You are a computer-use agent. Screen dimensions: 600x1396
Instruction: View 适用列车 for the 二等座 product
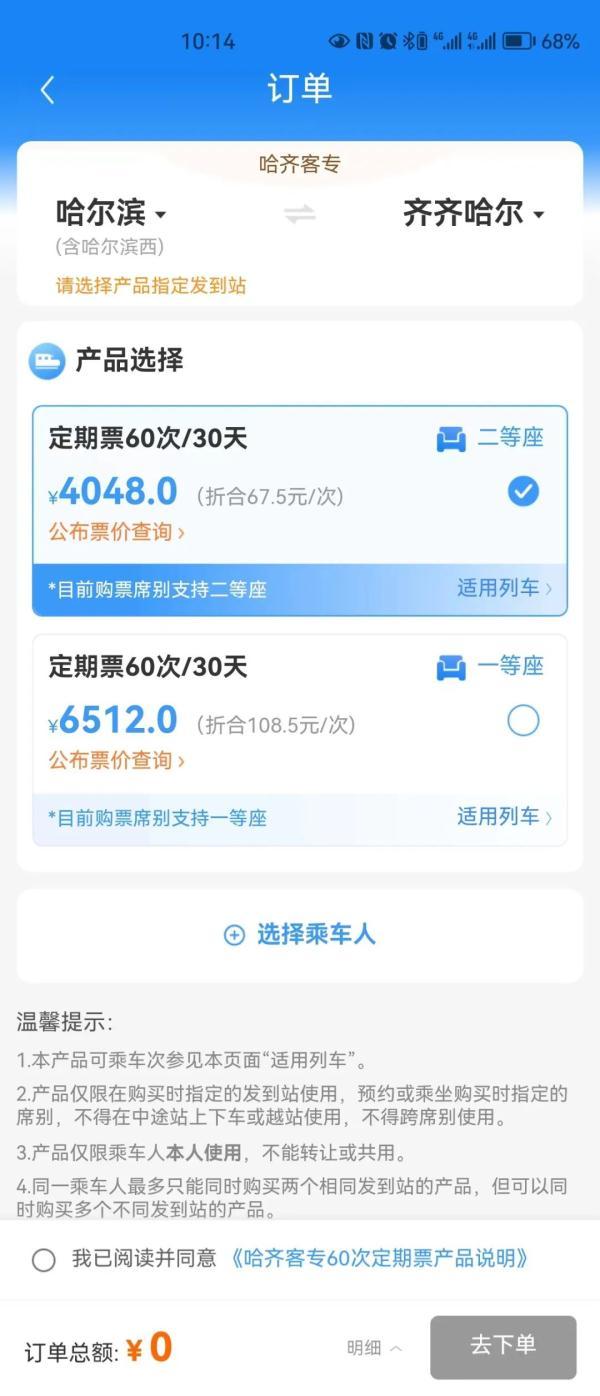click(504, 588)
